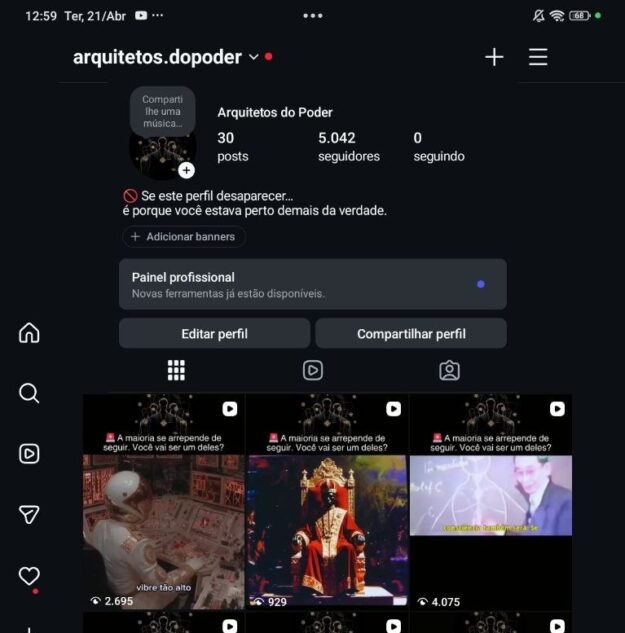Switch to the Reels tab
The height and width of the screenshot is (633, 625).
313,370
